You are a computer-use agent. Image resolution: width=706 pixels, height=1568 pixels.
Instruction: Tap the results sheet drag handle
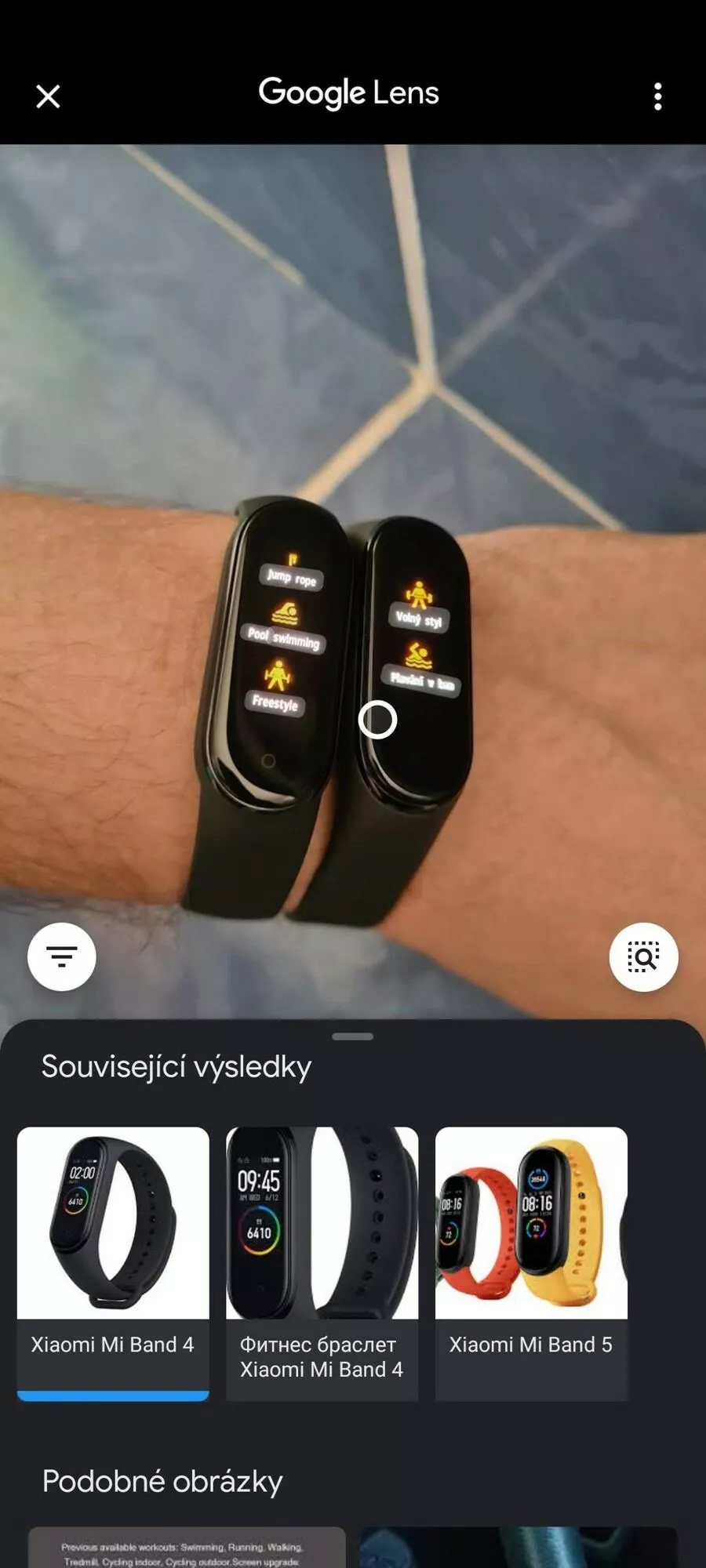[x=352, y=1036]
